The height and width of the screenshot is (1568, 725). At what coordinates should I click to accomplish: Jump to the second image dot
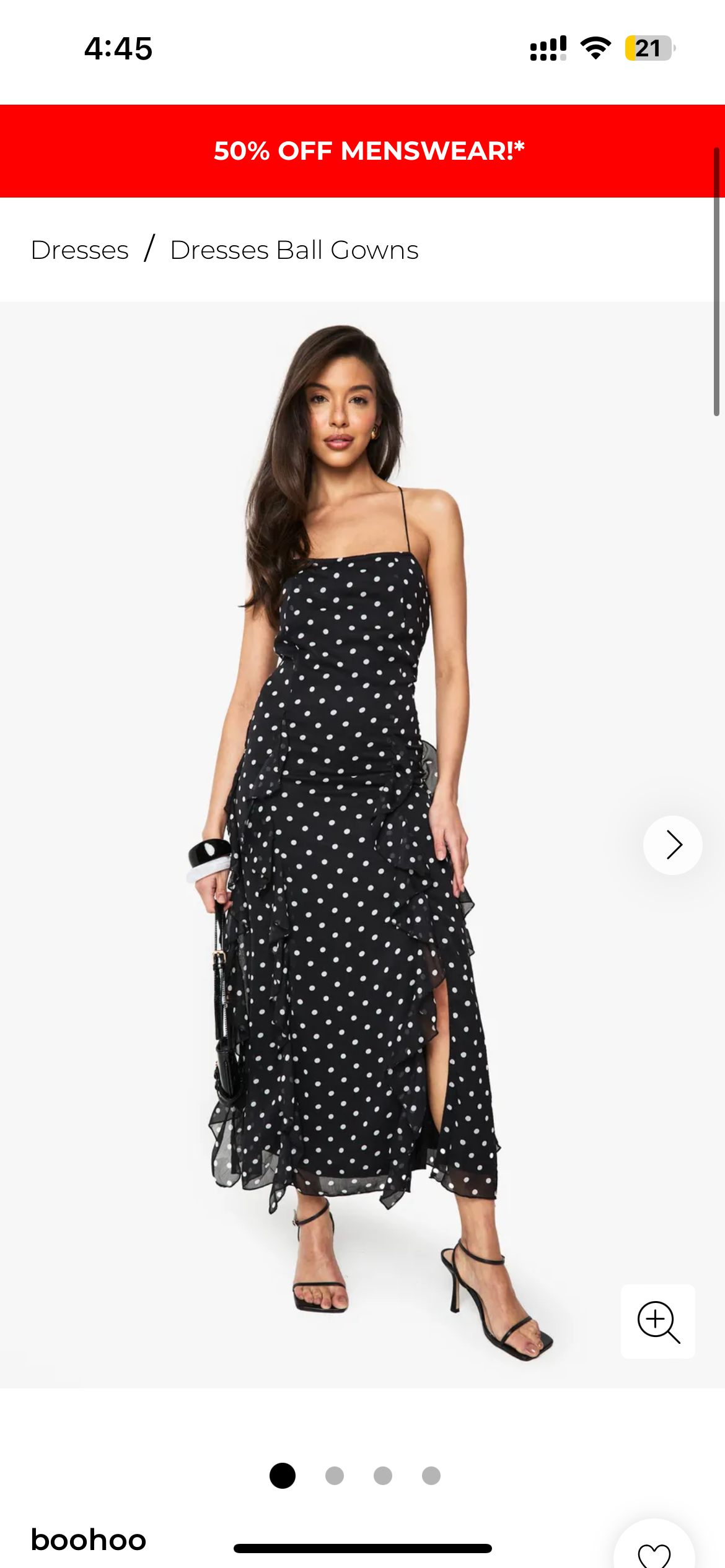click(335, 1476)
